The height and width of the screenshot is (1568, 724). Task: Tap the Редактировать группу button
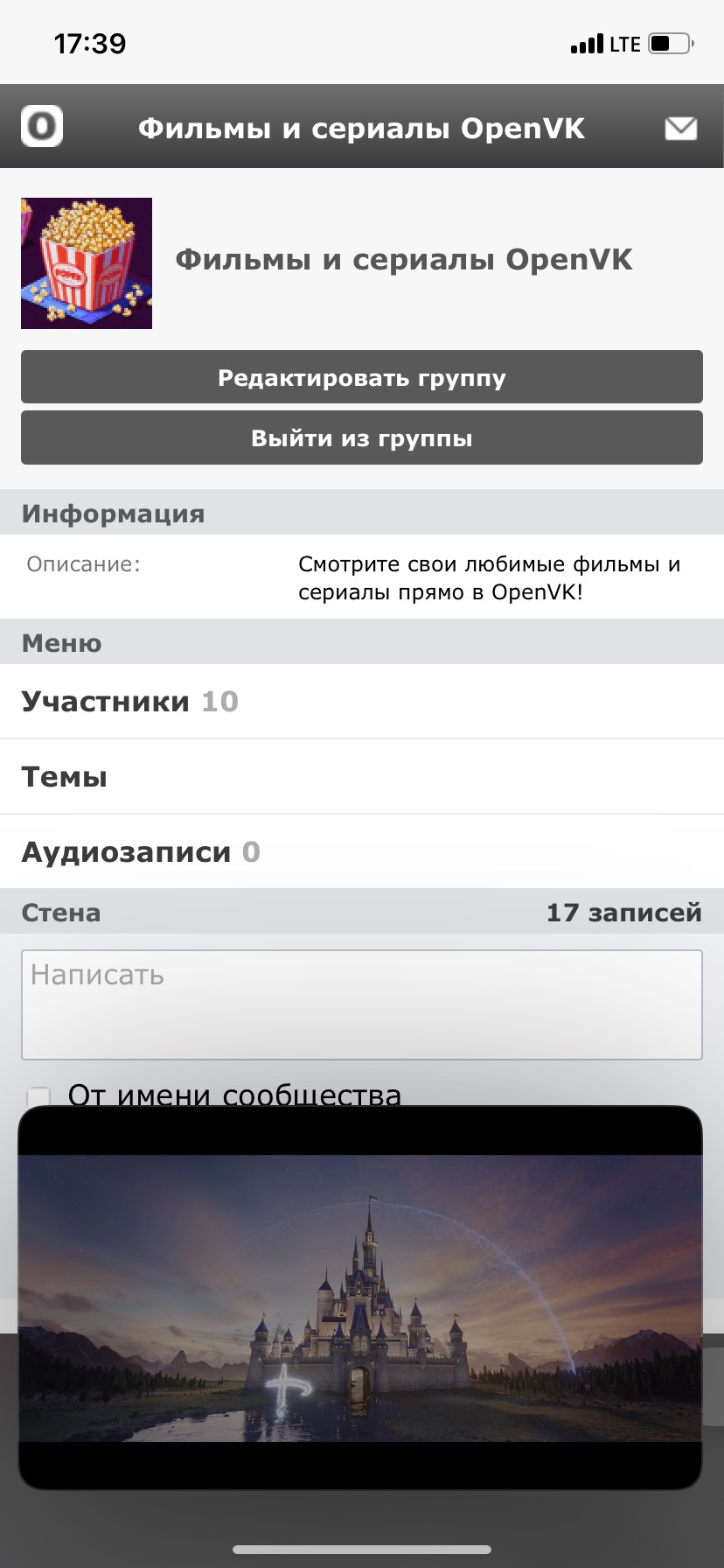362,377
